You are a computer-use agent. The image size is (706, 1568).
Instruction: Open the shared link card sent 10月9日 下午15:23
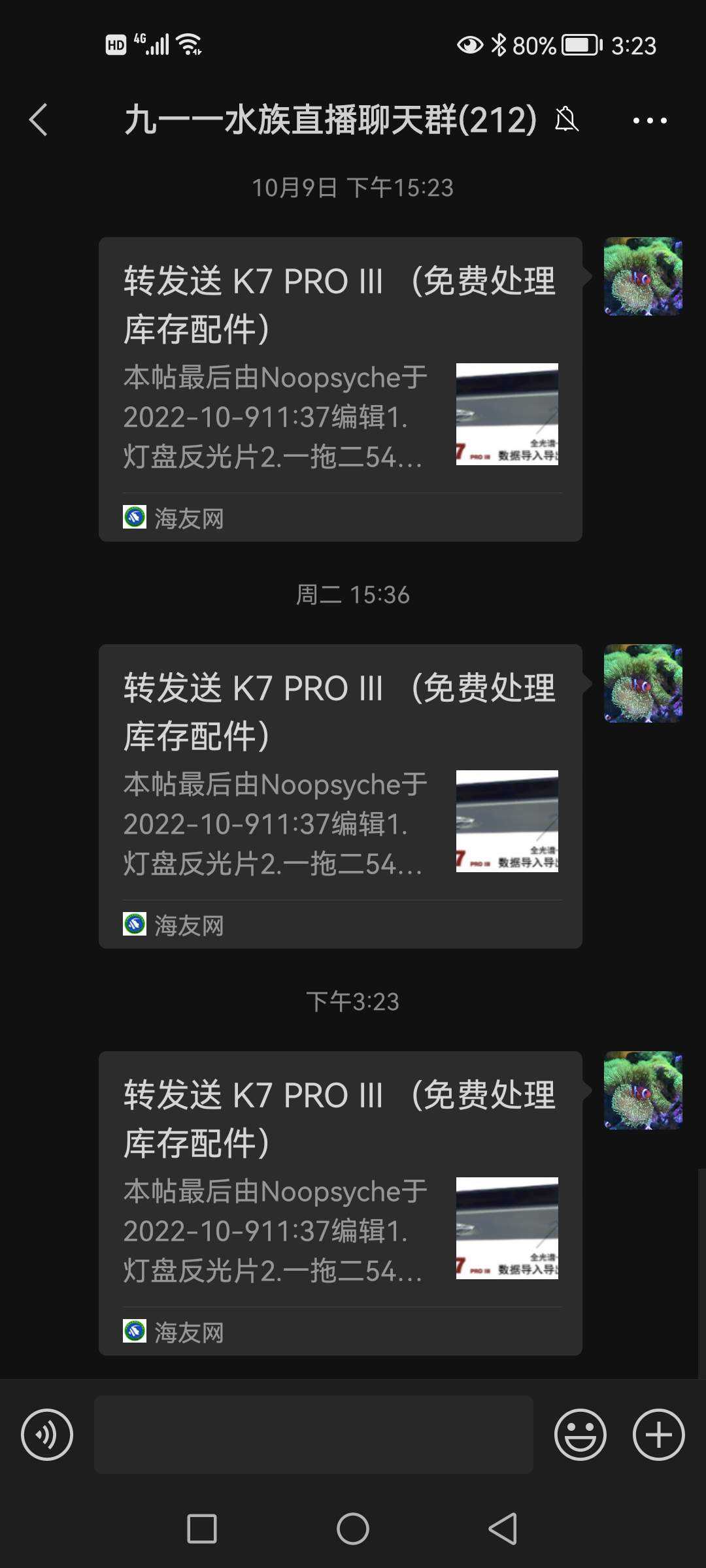click(340, 389)
